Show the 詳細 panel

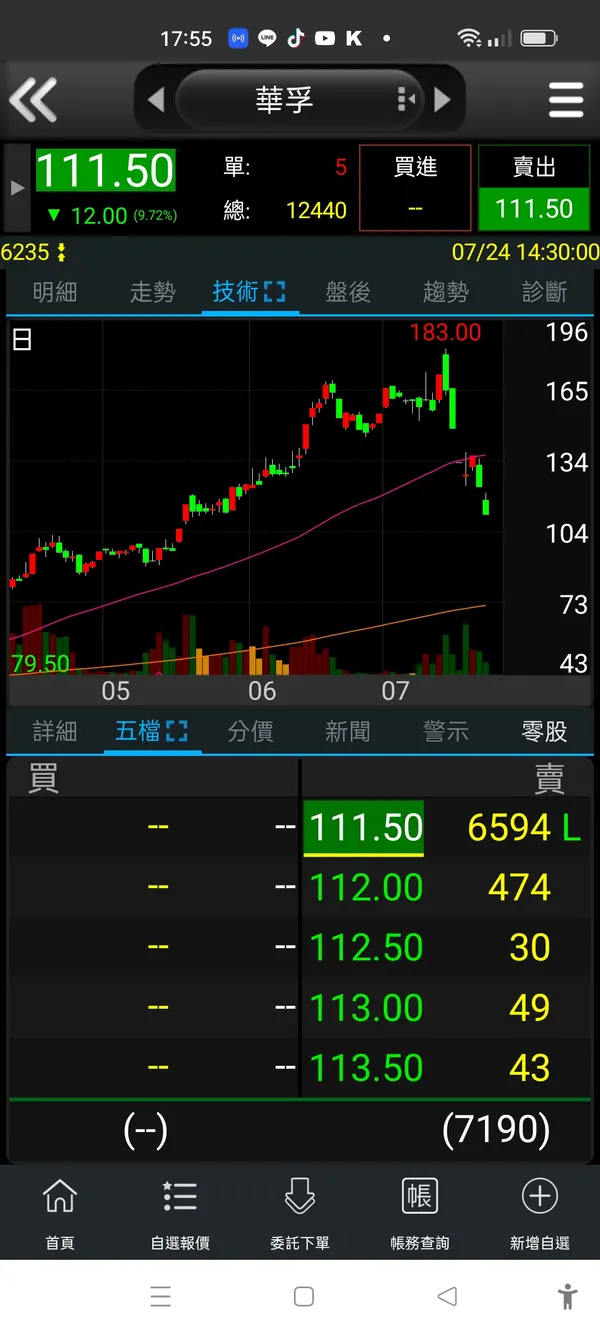point(55,731)
